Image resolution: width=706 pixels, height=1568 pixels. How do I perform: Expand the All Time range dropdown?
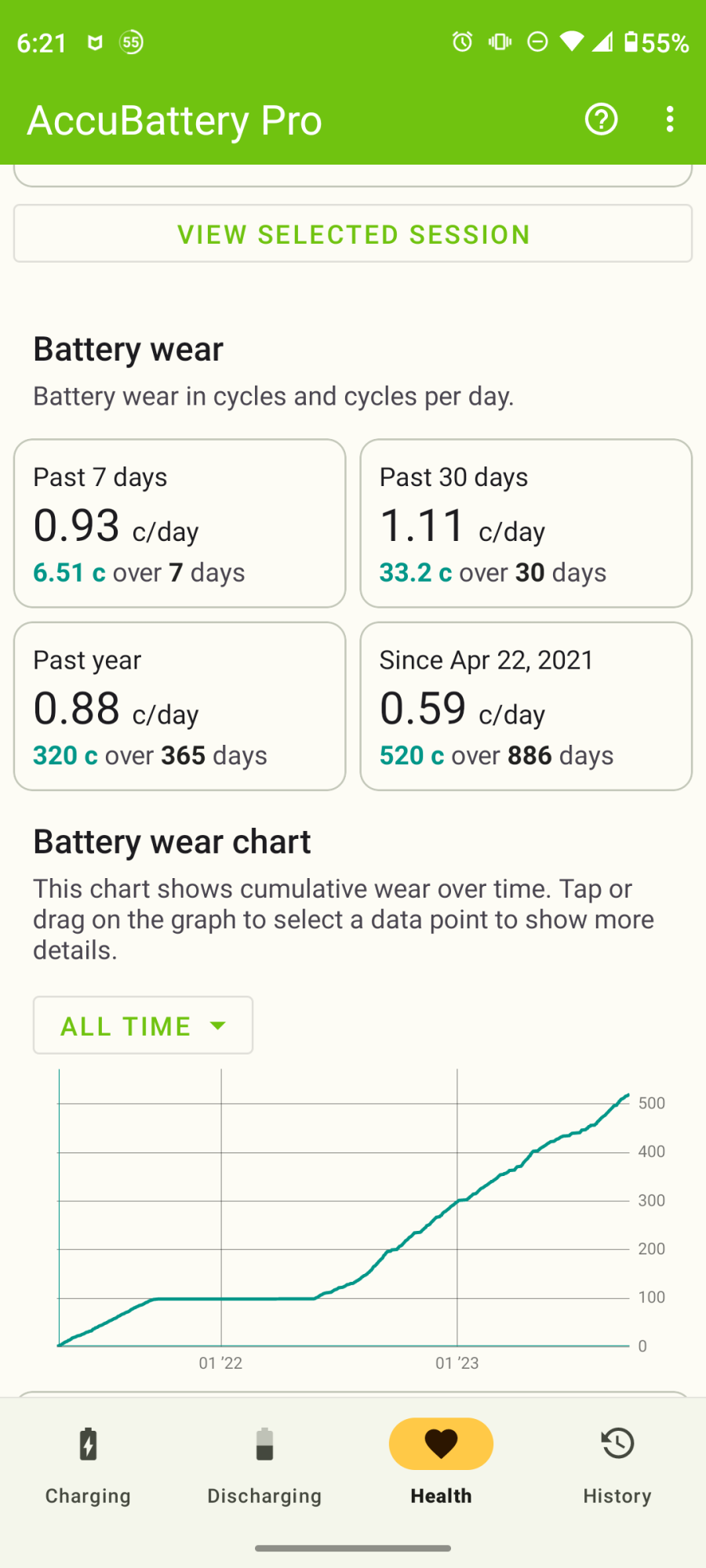[143, 1025]
